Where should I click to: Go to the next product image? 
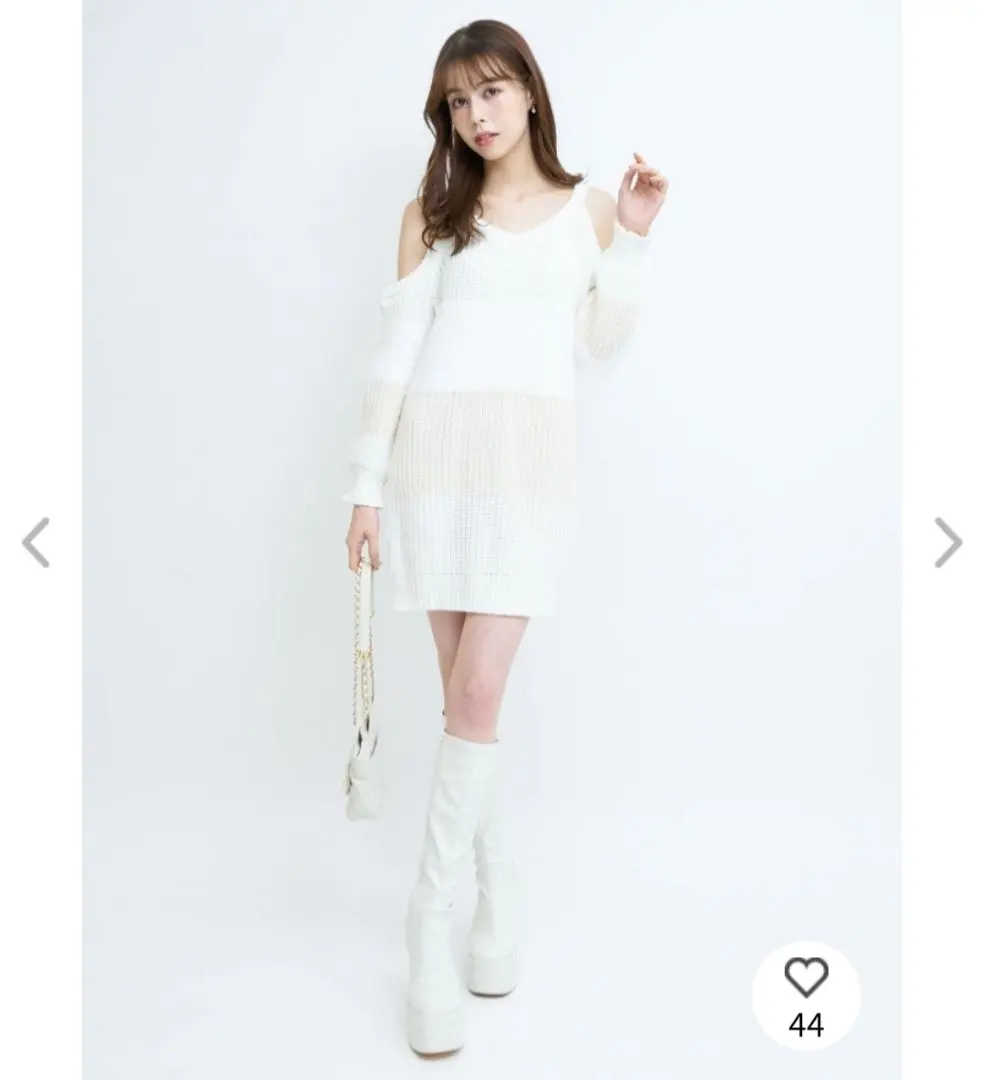click(947, 543)
